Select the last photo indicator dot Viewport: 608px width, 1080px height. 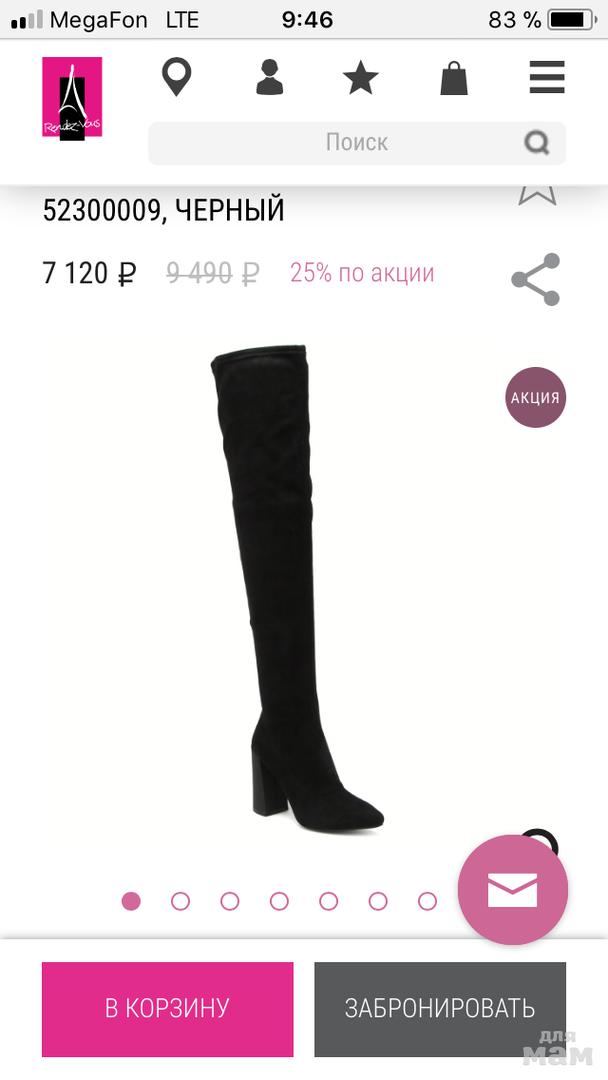point(428,901)
